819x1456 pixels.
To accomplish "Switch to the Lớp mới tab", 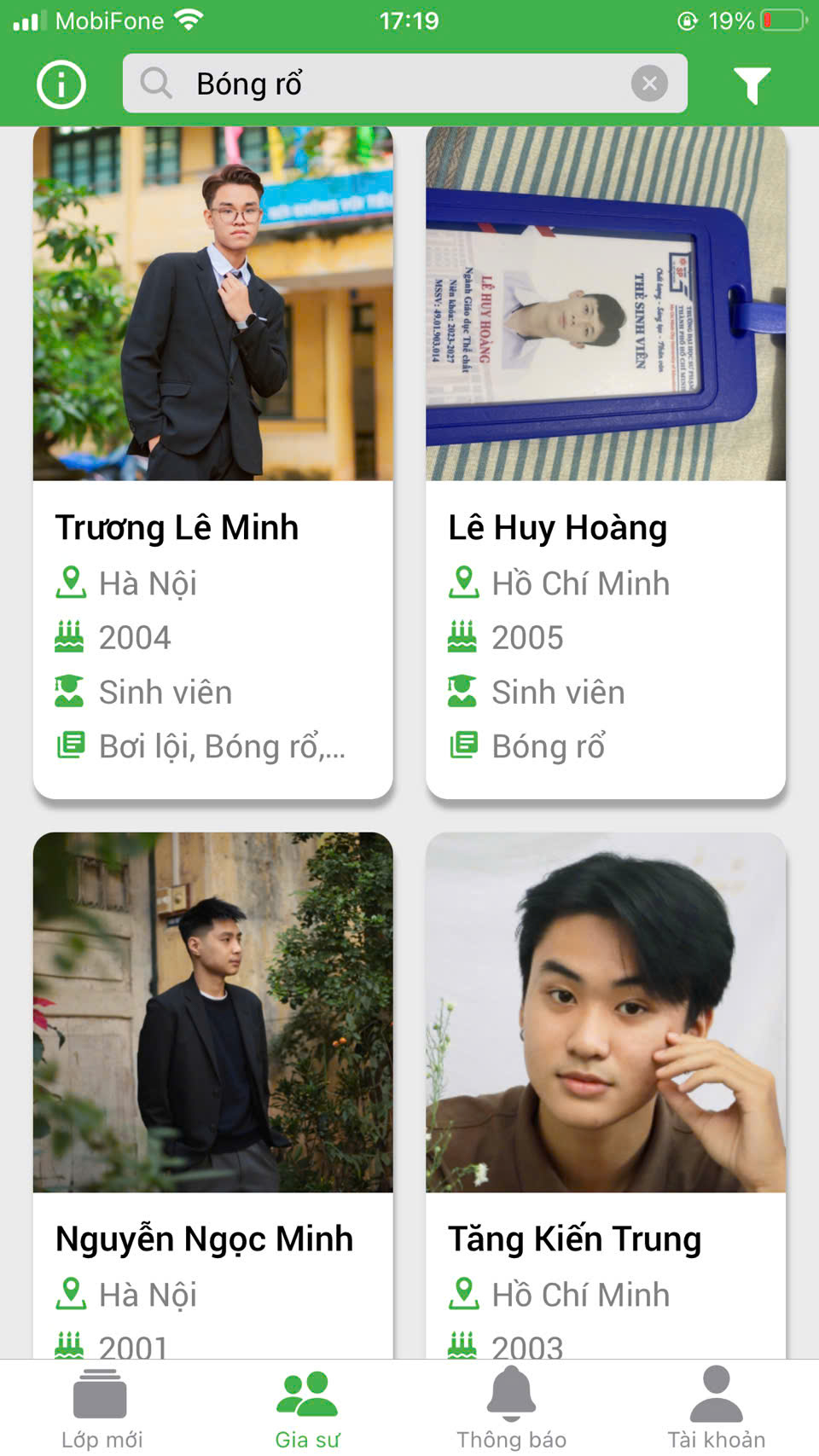I will pyautogui.click(x=102, y=1409).
